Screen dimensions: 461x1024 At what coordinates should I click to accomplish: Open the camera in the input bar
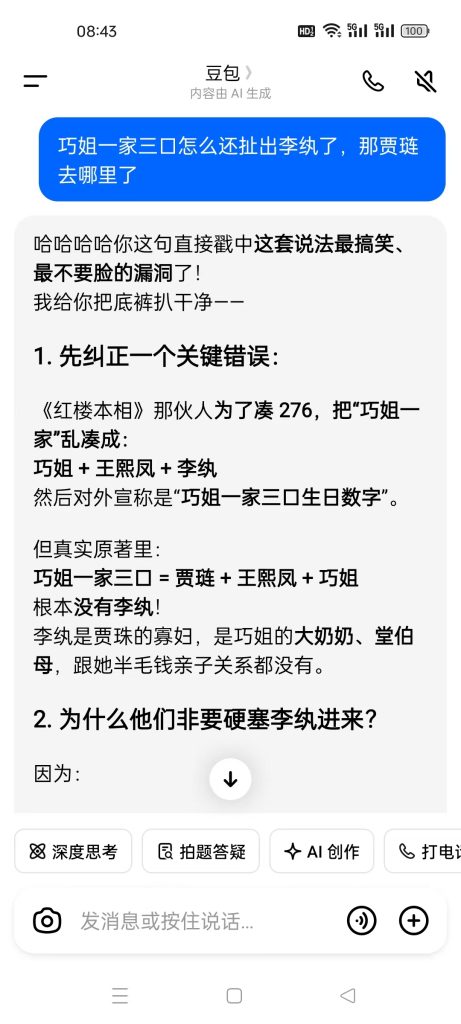tap(47, 921)
